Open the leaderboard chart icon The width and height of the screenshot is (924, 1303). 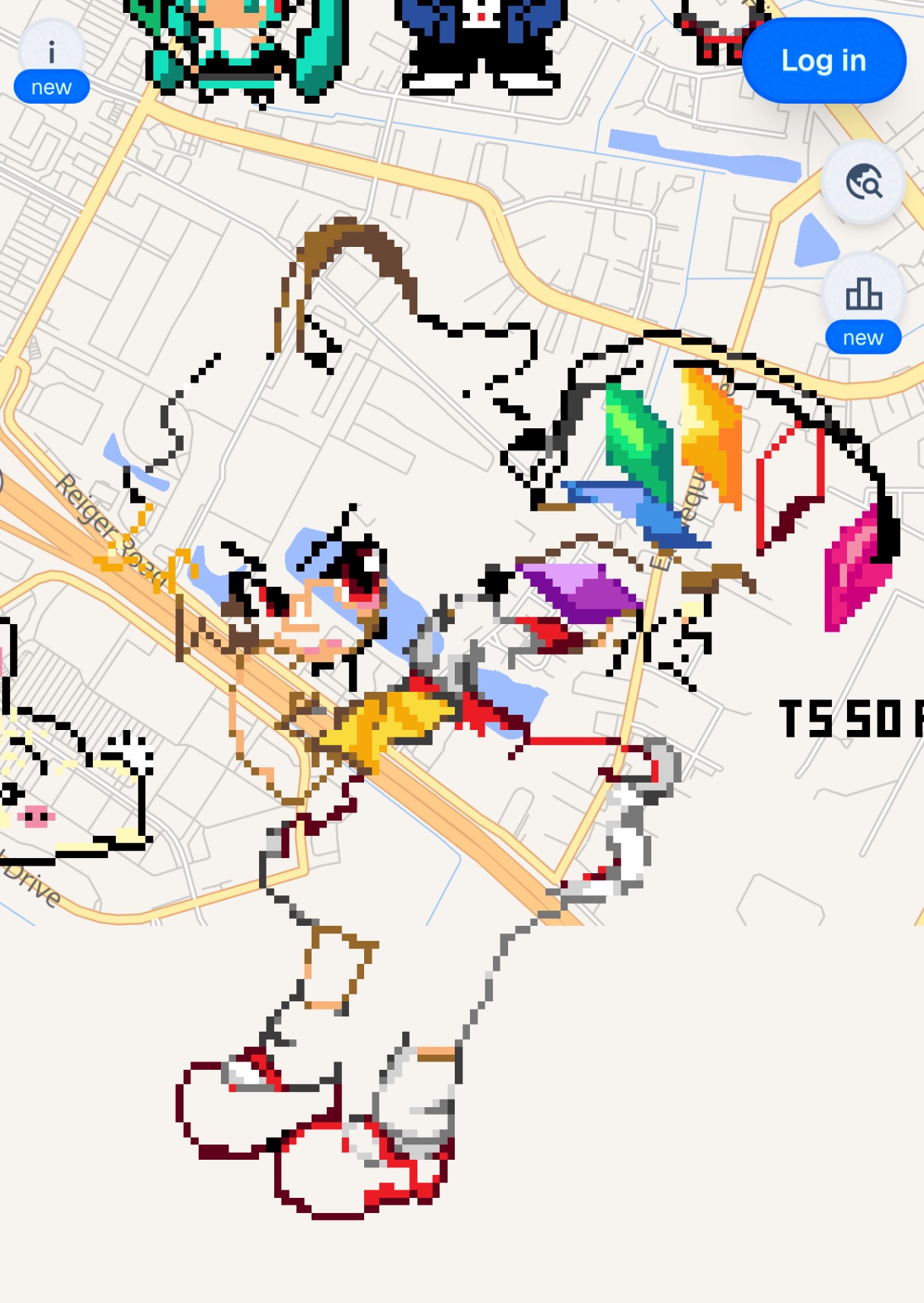[863, 294]
